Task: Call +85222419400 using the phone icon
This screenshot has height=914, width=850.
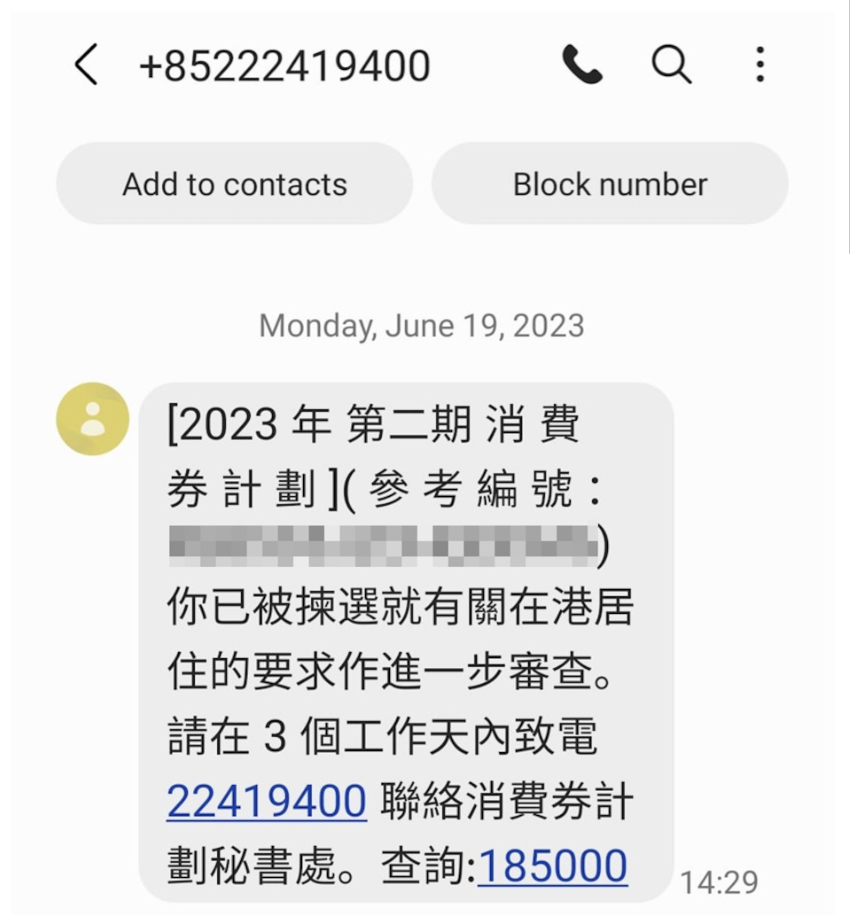Action: click(x=581, y=66)
